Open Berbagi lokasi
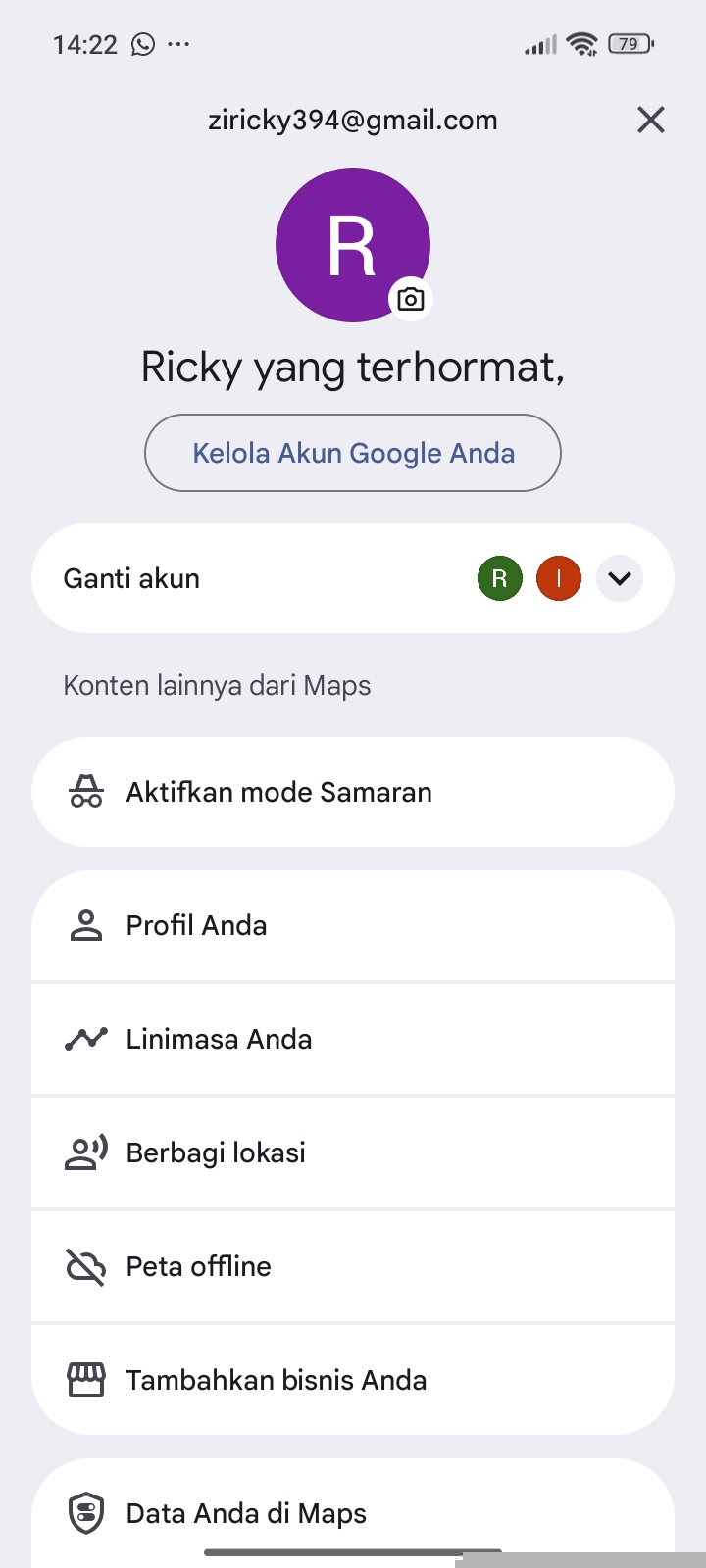The height and width of the screenshot is (1568, 706). click(x=353, y=1152)
